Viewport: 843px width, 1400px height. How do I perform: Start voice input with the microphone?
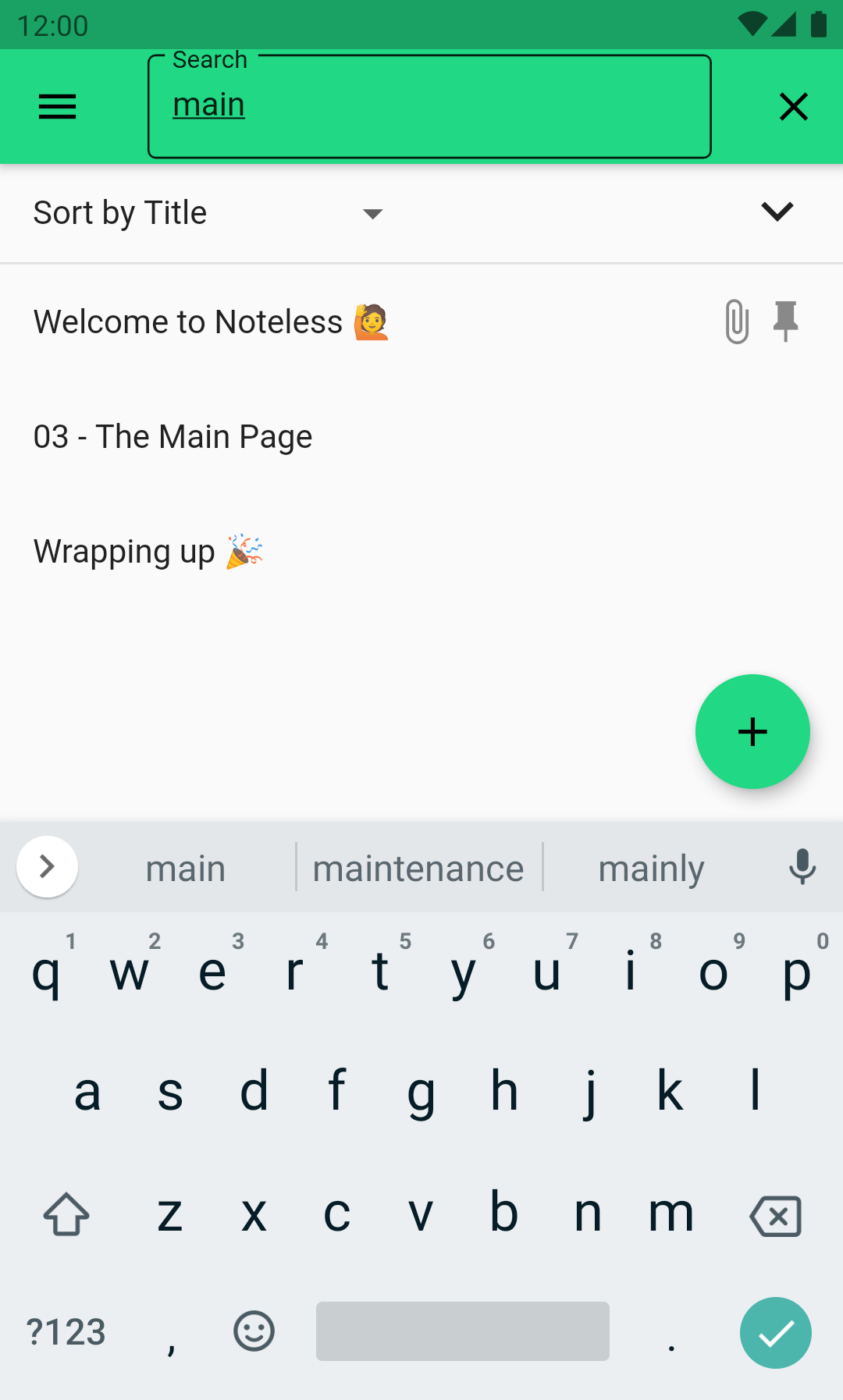(802, 866)
